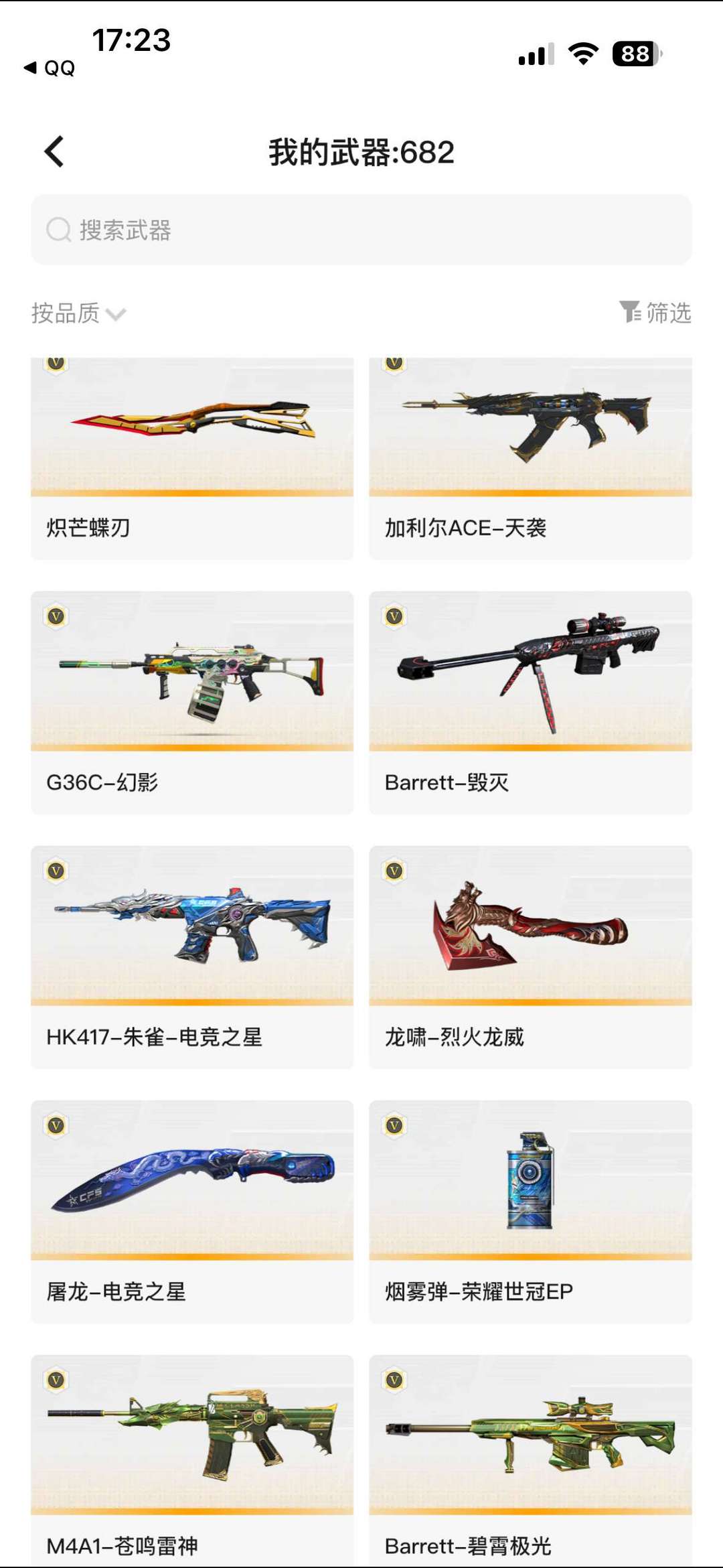Open the M4A1-苍鸣雷神 weapon card
The image size is (723, 1568).
[x=192, y=1460]
